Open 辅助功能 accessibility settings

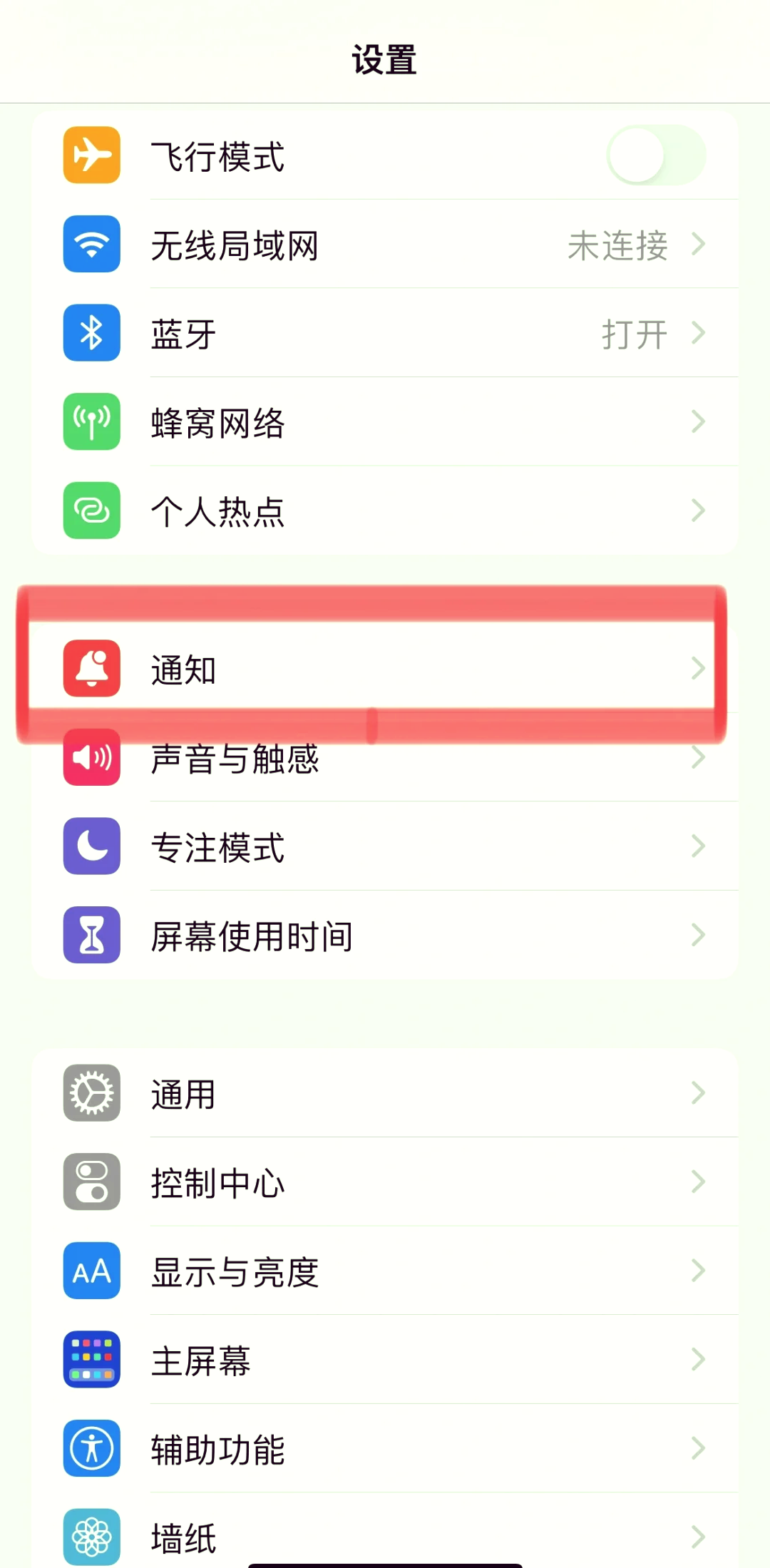point(385,1449)
